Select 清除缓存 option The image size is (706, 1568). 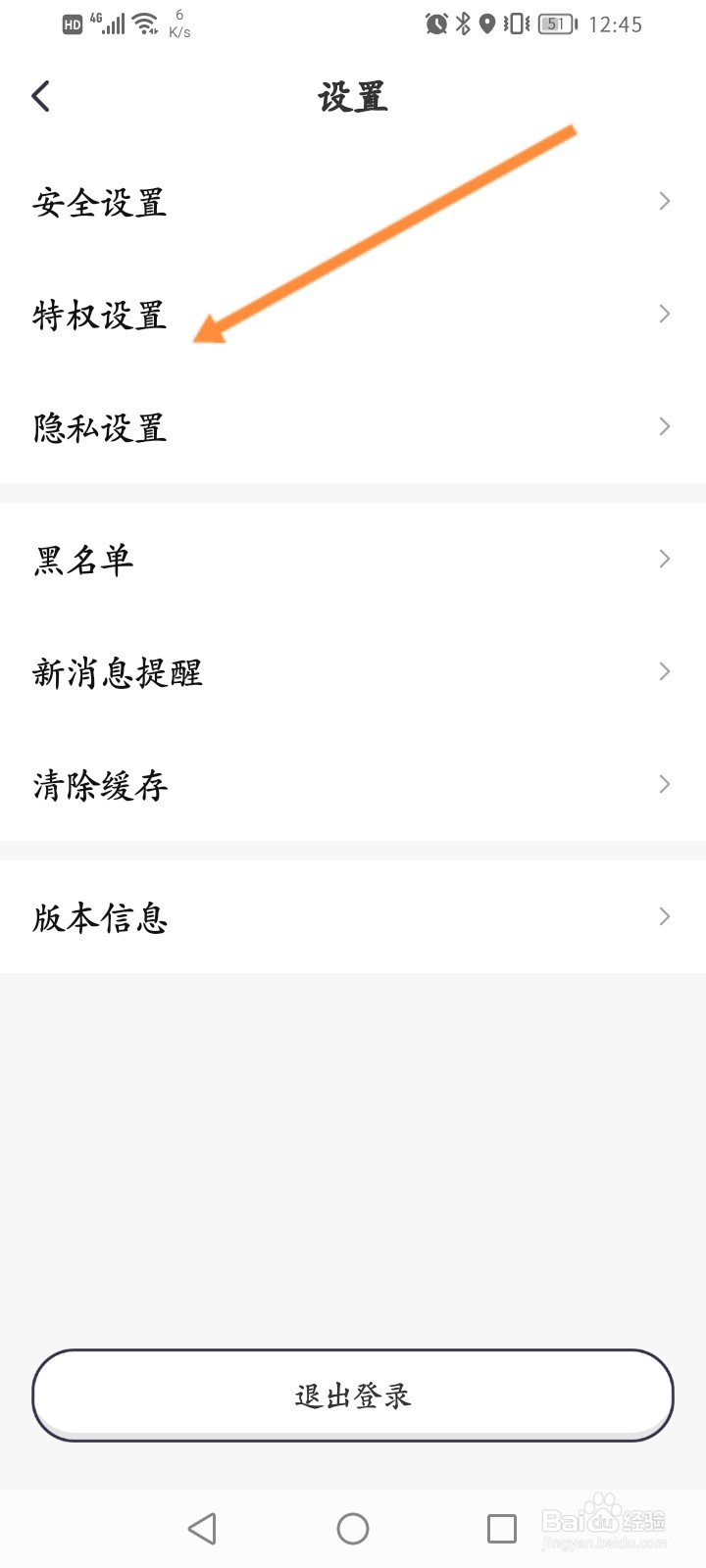point(353,785)
